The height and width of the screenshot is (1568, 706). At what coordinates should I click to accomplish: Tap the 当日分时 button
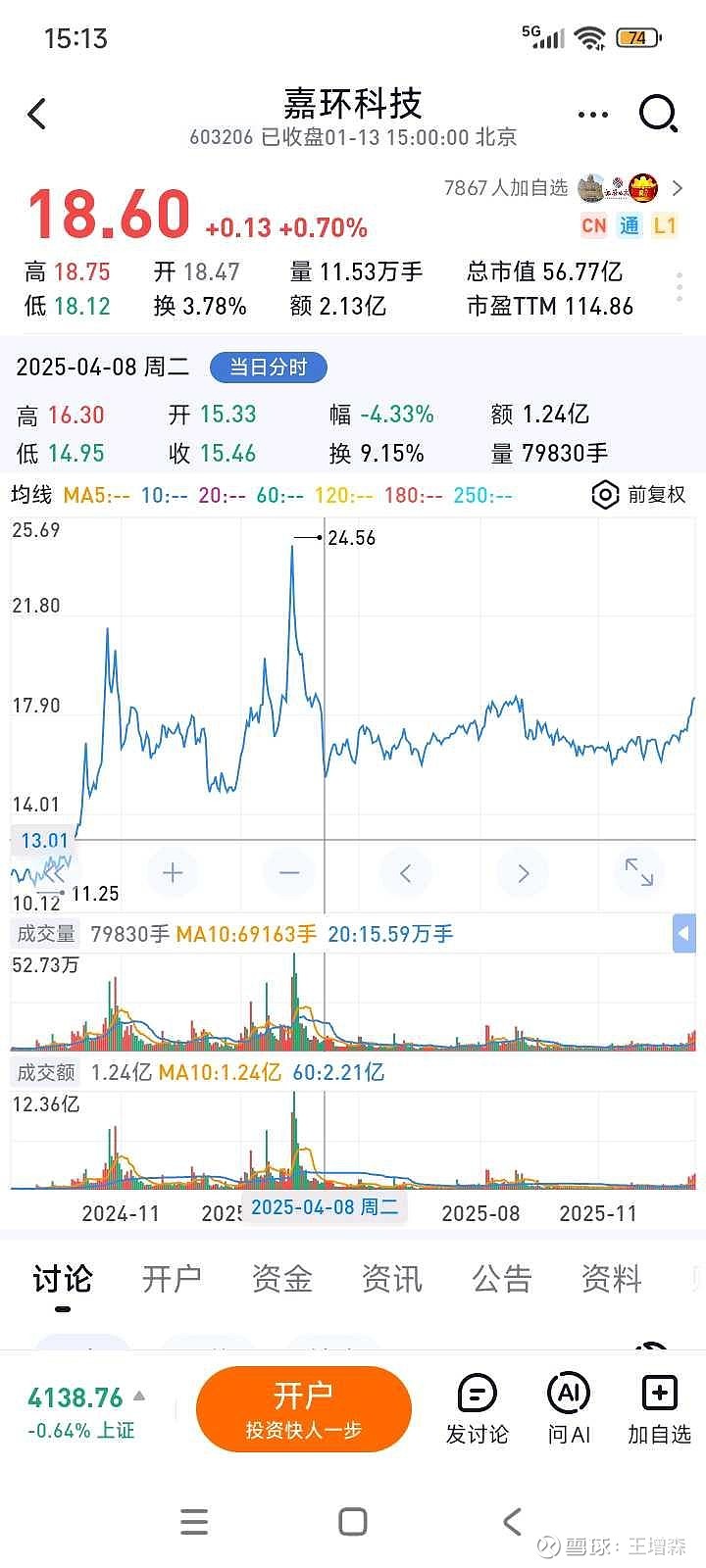click(269, 367)
